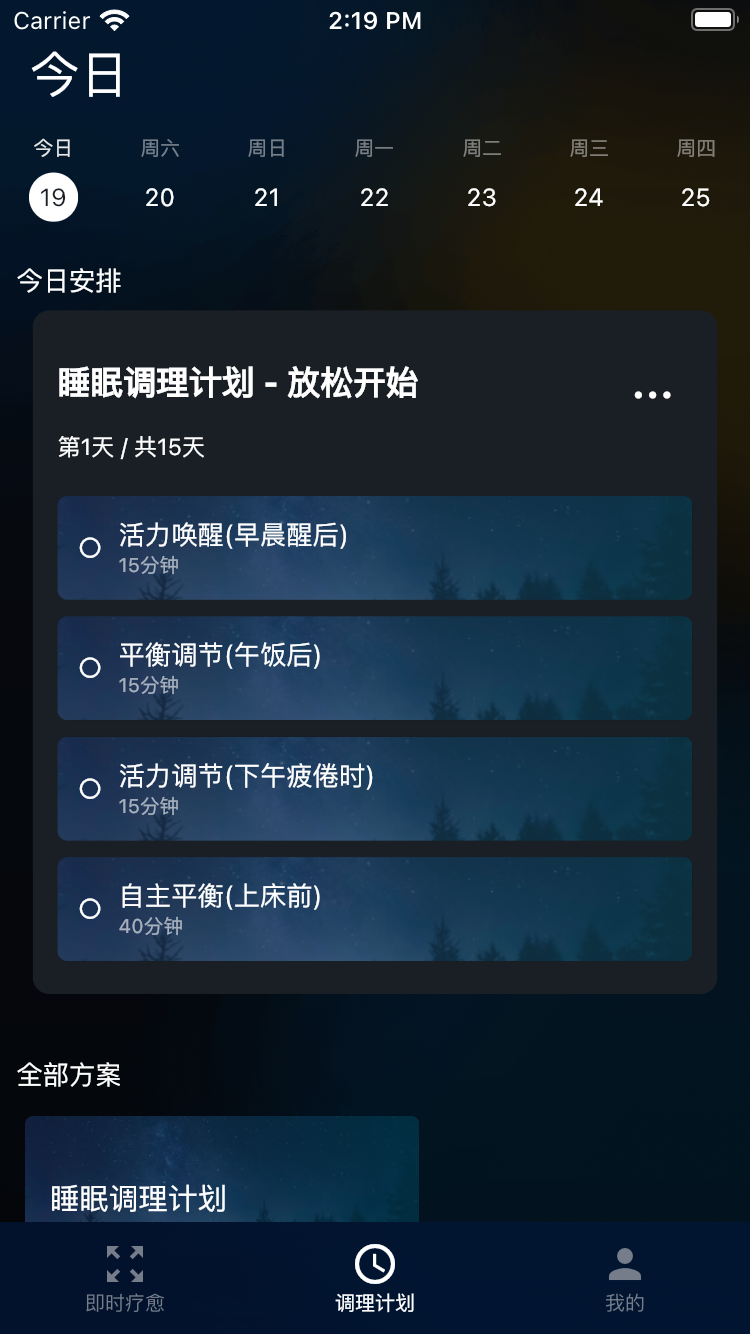
Task: Select date 22 (周一)
Action: [374, 197]
